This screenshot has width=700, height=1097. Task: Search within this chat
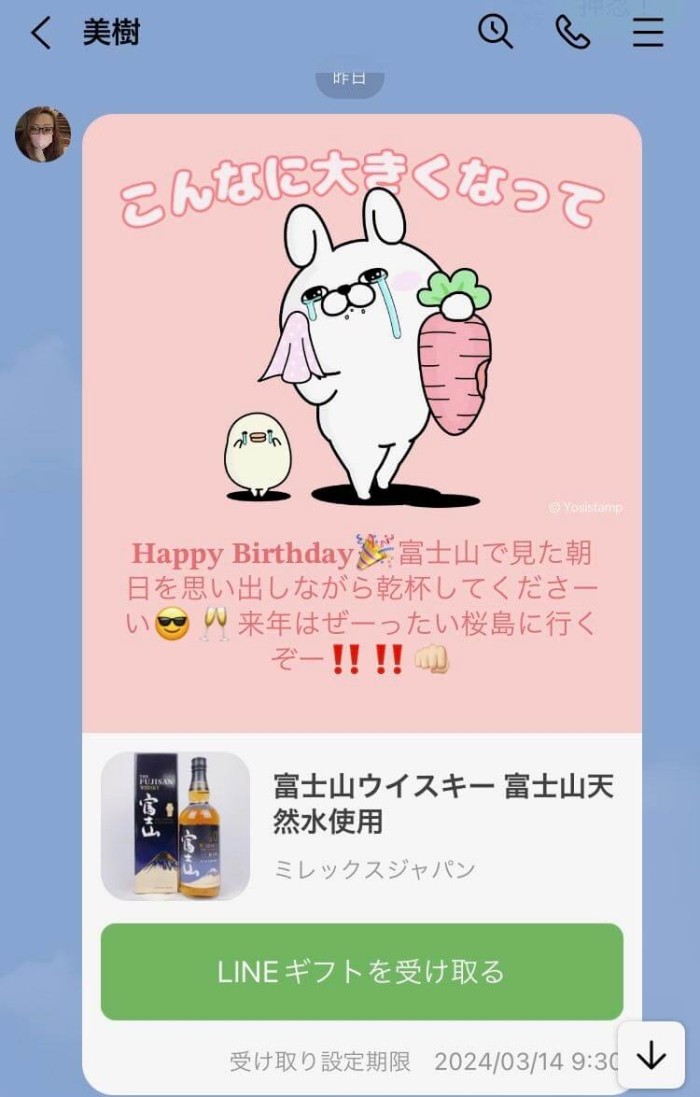(495, 32)
